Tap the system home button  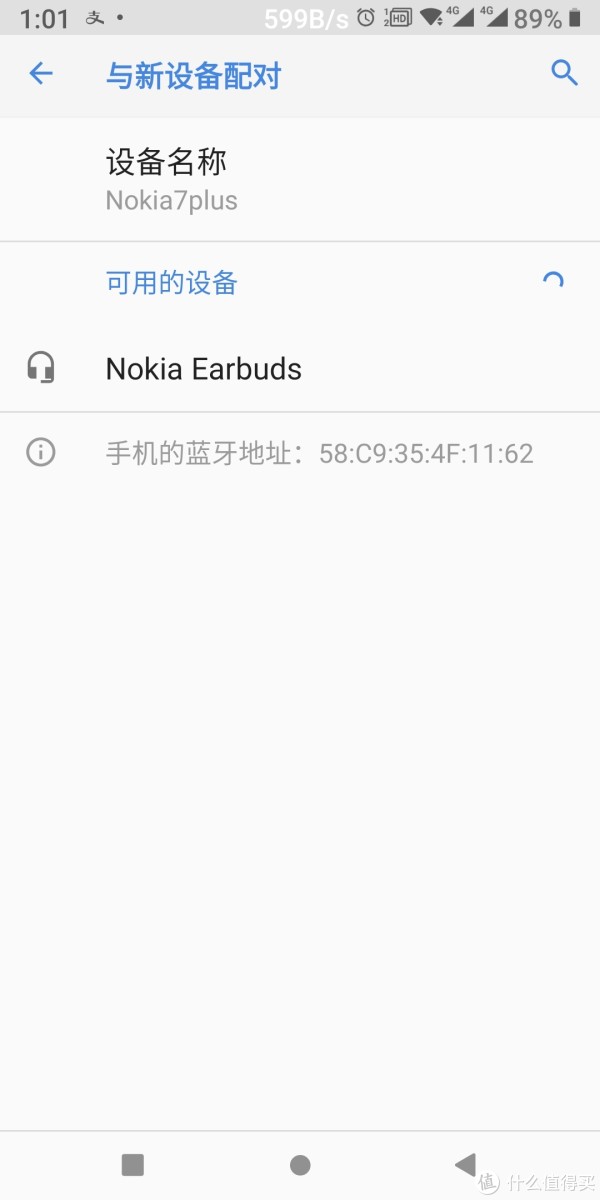tap(300, 1164)
